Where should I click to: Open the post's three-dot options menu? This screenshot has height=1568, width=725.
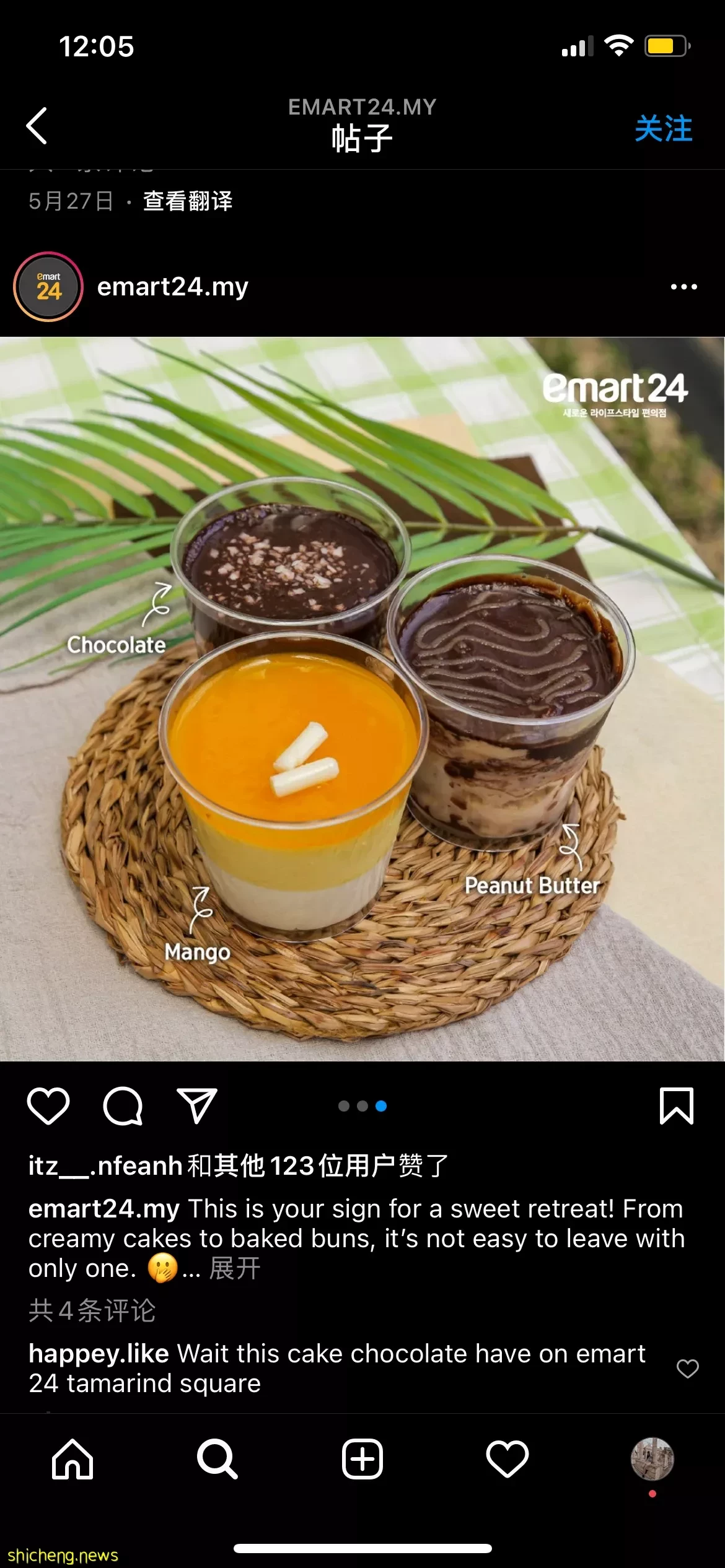point(683,287)
